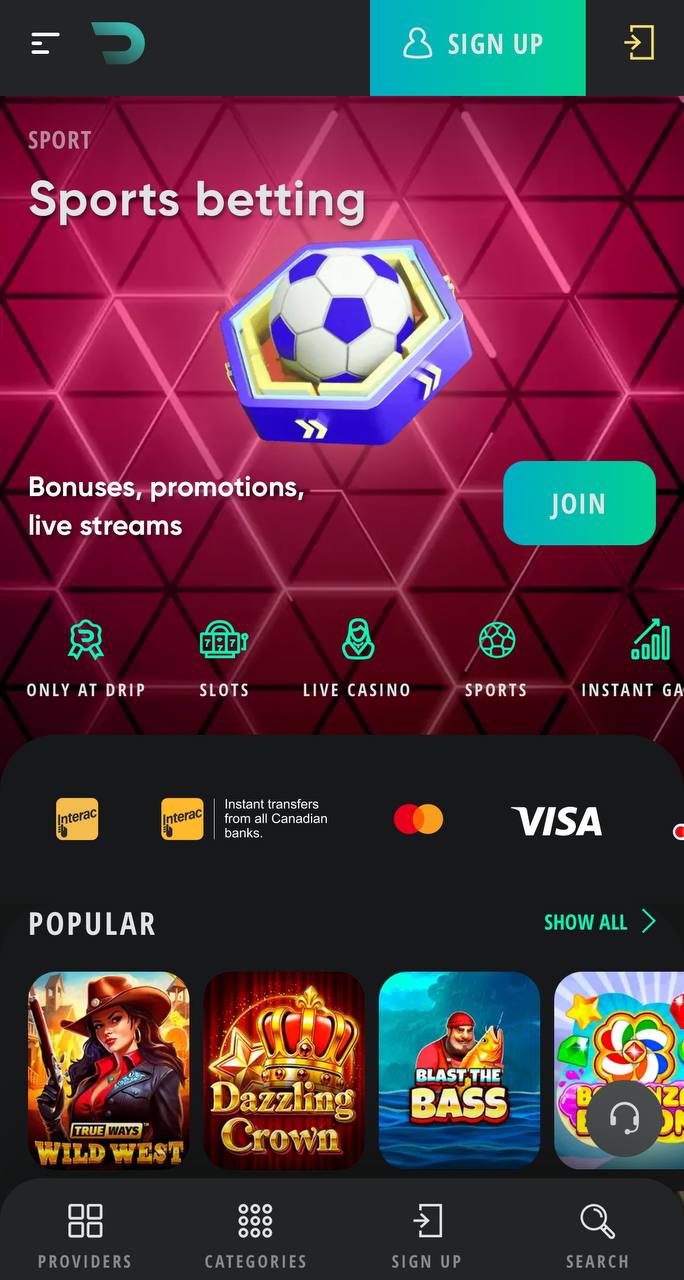Join sports betting via the Join button
This screenshot has height=1280, width=684.
tap(579, 503)
